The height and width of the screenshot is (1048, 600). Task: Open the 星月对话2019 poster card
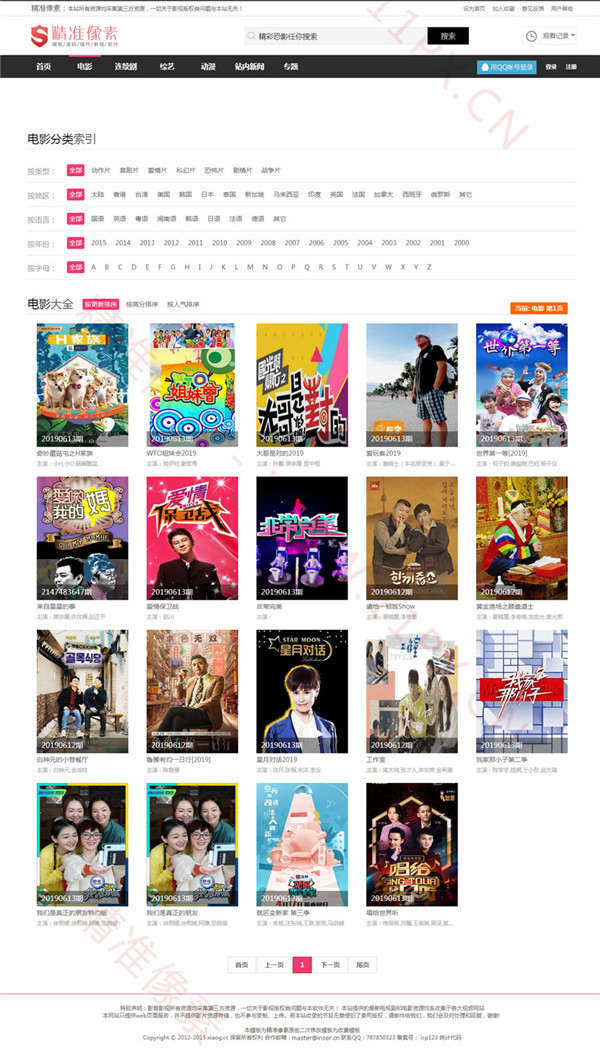coord(302,691)
